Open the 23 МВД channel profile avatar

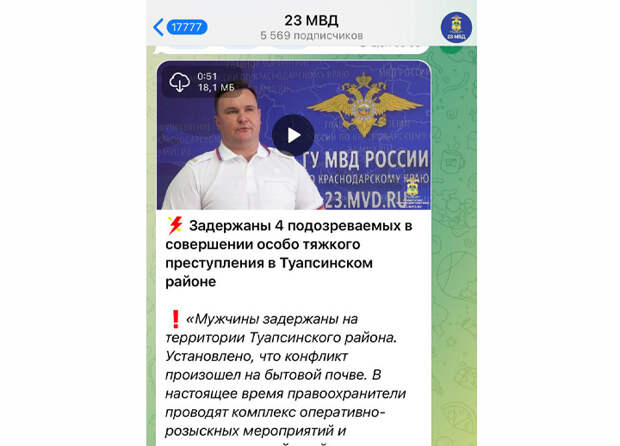click(x=456, y=27)
